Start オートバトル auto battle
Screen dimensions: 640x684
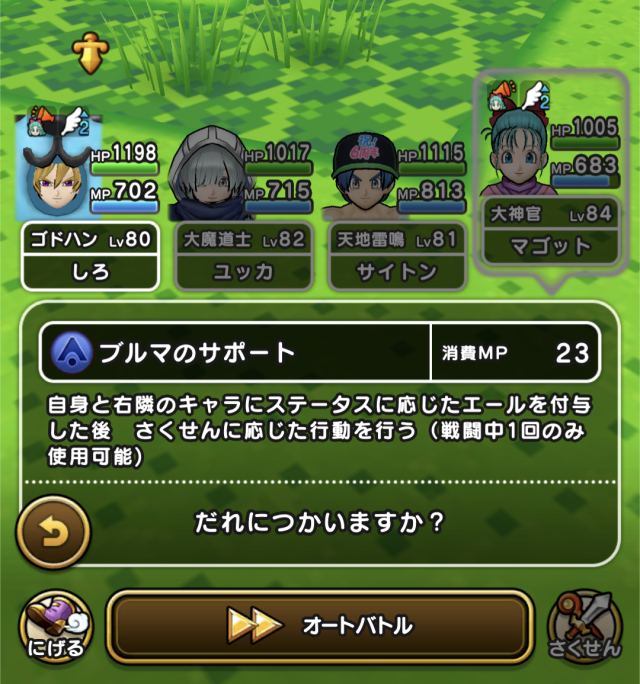point(318,627)
